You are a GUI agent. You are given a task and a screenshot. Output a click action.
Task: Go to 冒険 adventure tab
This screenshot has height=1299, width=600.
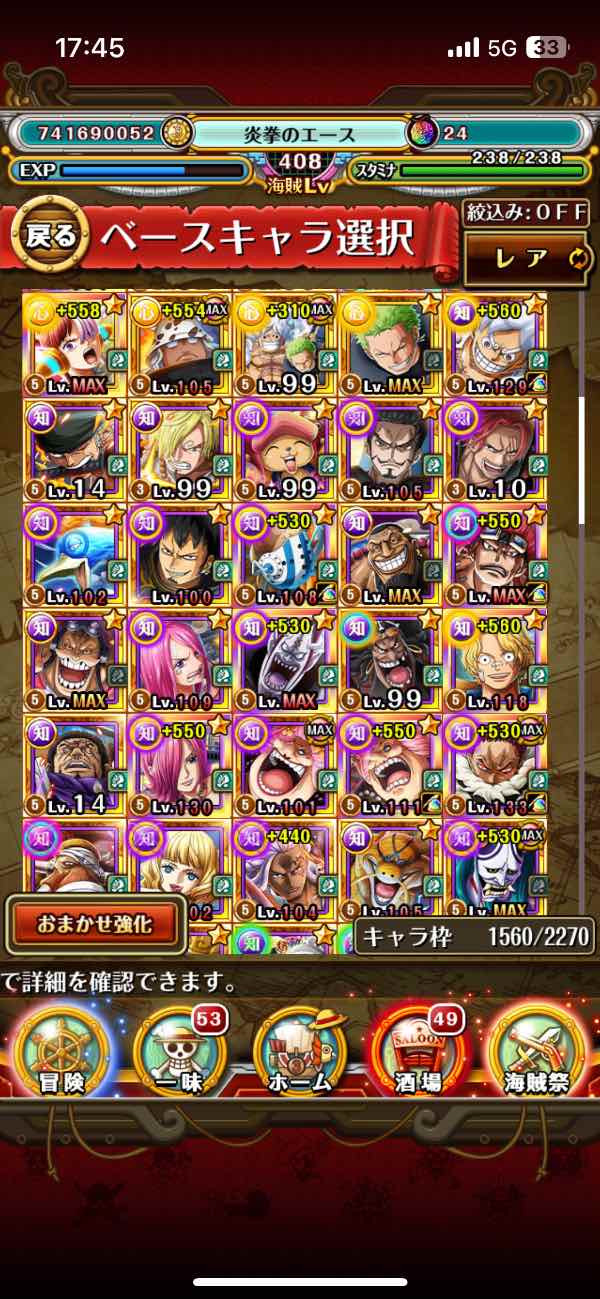click(x=62, y=1050)
